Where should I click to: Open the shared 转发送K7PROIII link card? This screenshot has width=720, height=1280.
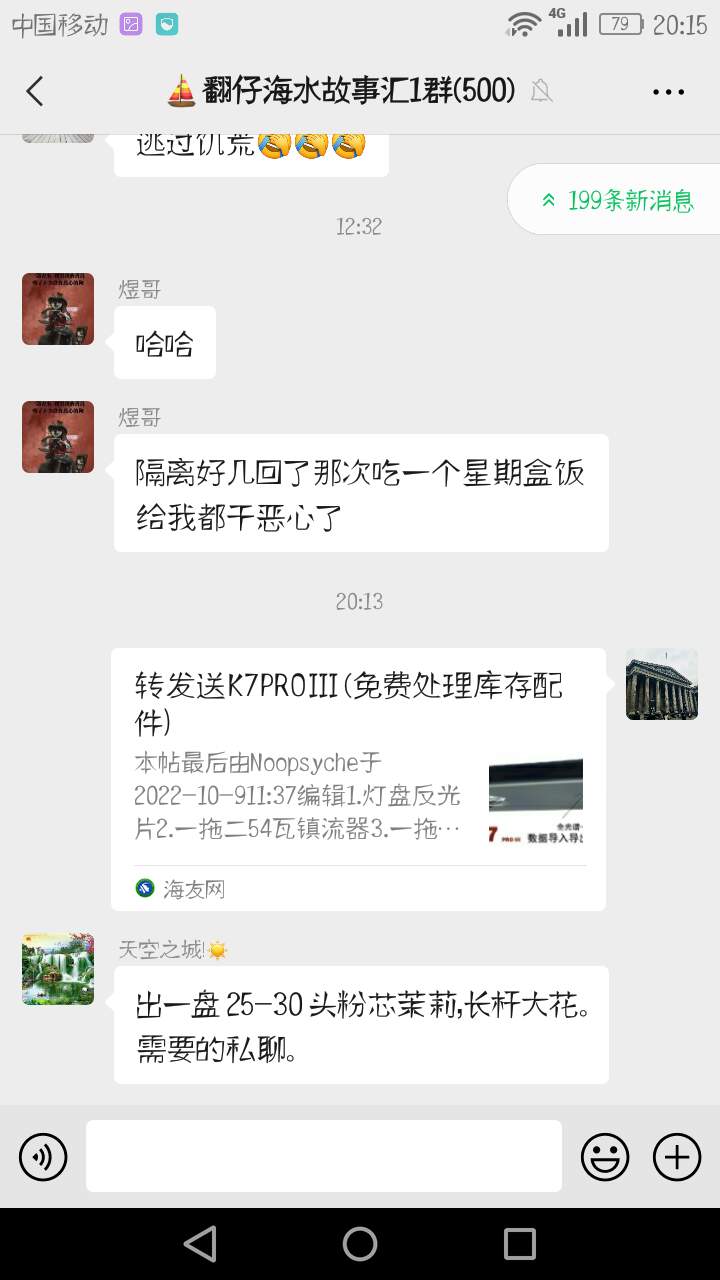pyautogui.click(x=358, y=778)
